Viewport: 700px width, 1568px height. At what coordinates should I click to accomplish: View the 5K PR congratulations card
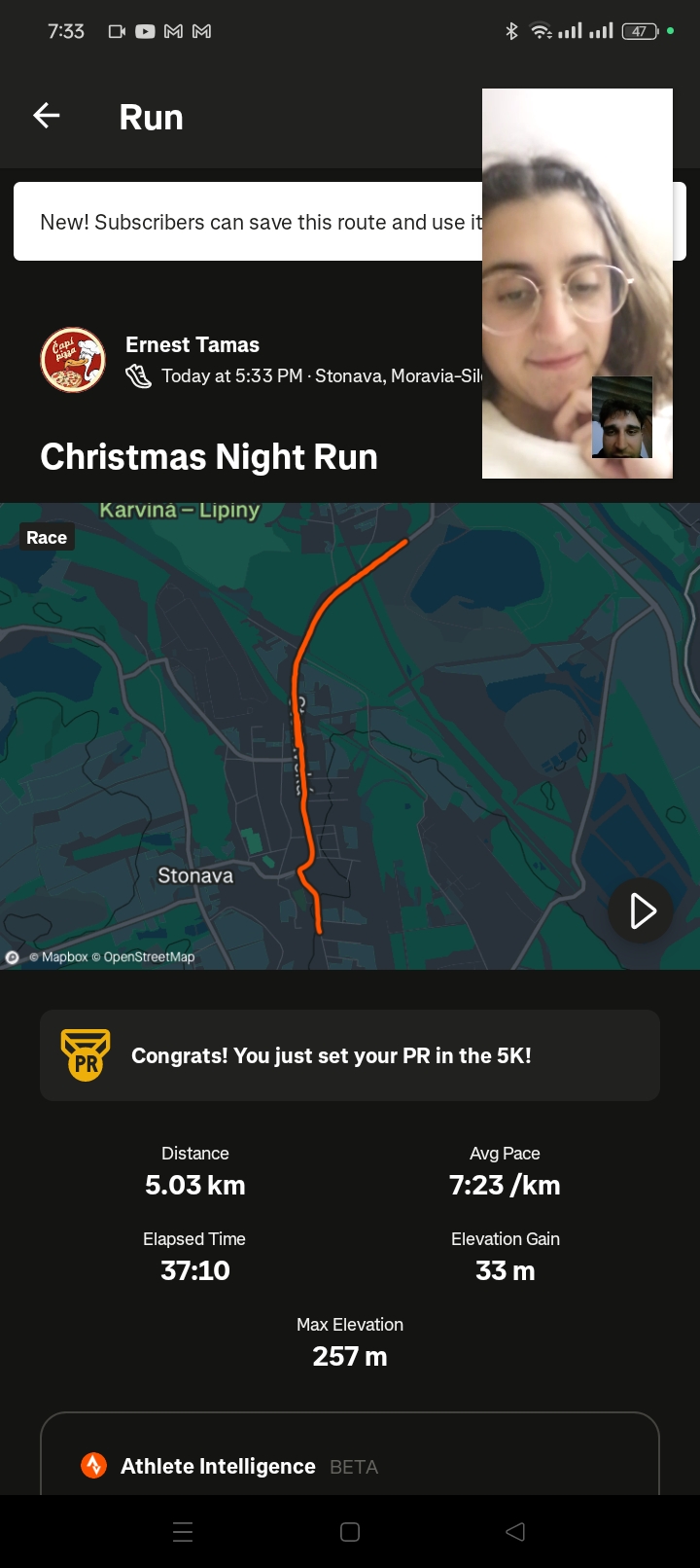click(350, 1055)
